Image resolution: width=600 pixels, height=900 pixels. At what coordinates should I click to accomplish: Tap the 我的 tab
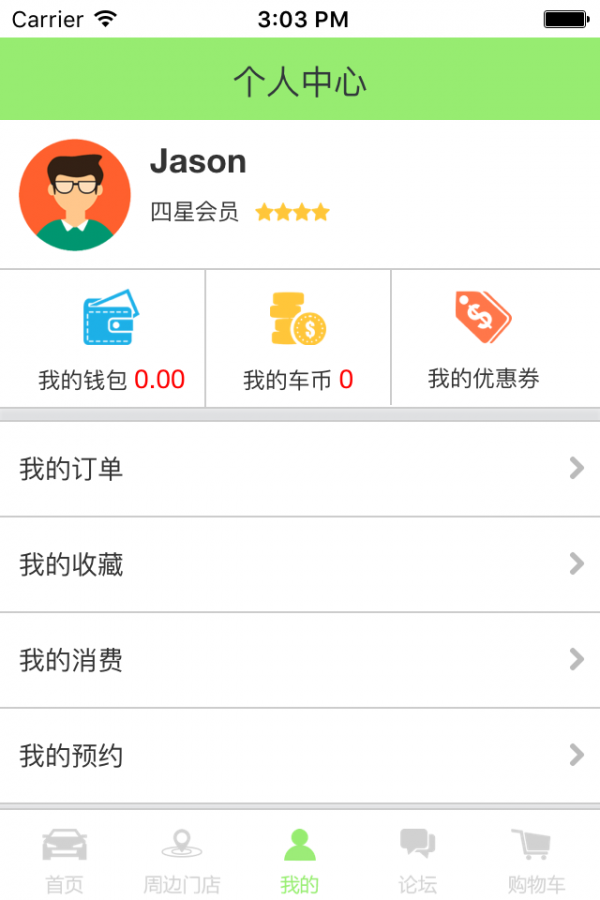click(300, 858)
